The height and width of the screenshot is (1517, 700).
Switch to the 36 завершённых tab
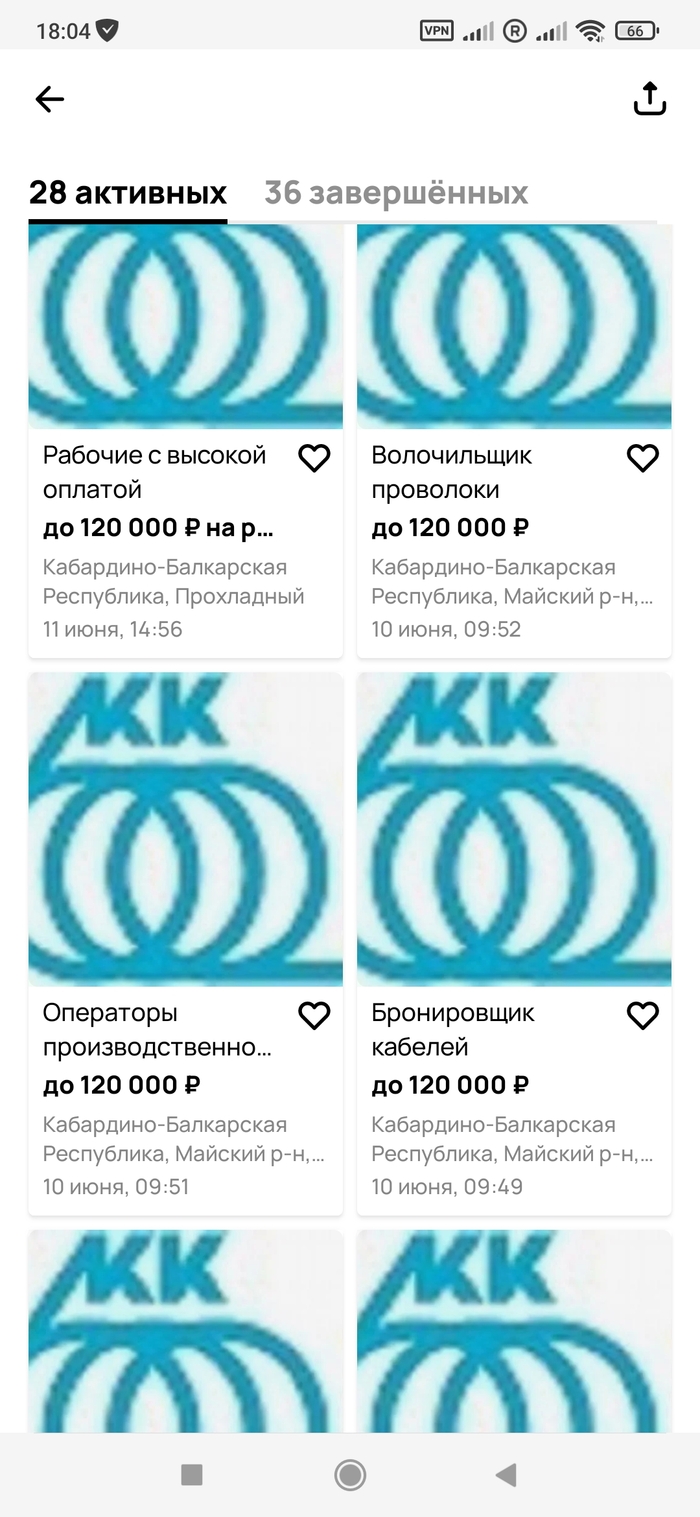coord(396,192)
